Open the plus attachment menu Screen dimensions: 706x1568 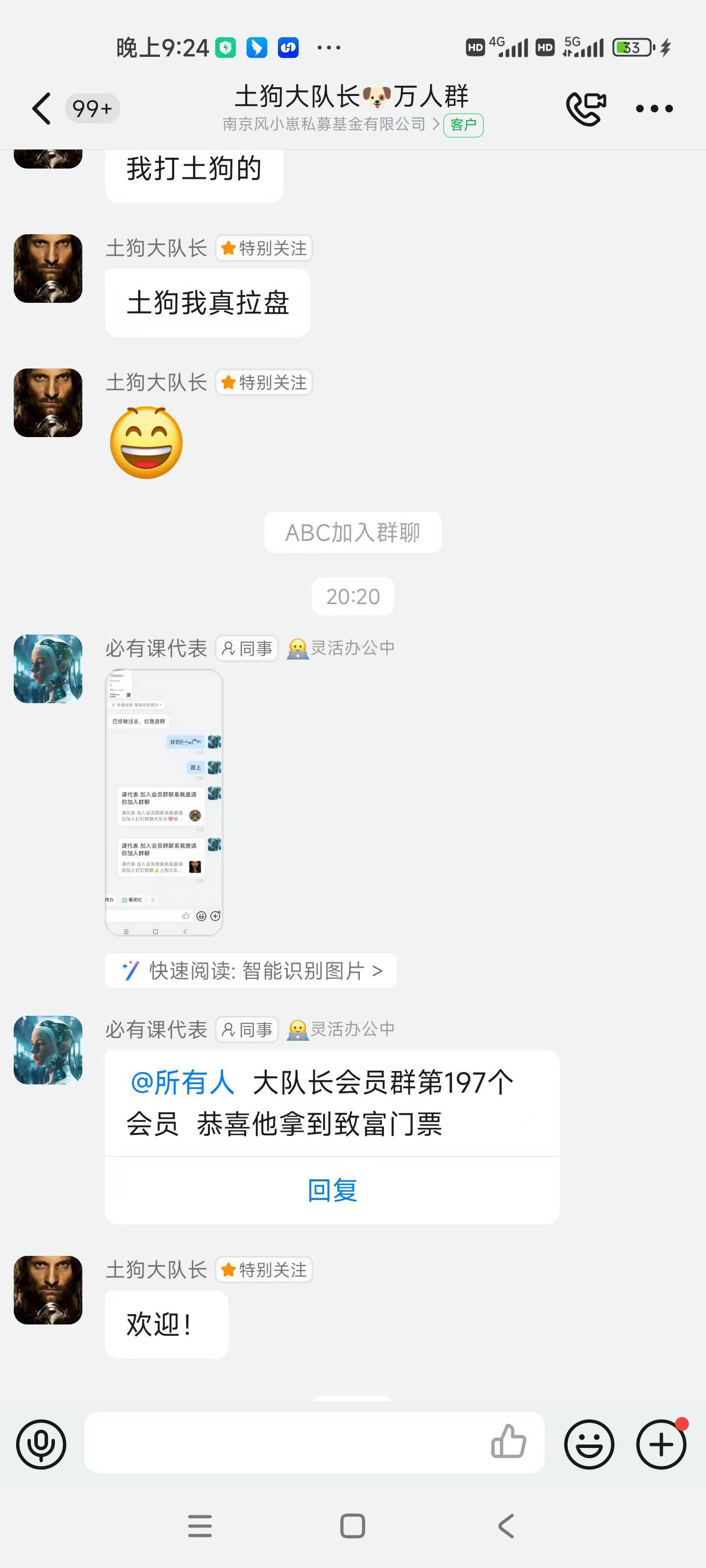[661, 1444]
